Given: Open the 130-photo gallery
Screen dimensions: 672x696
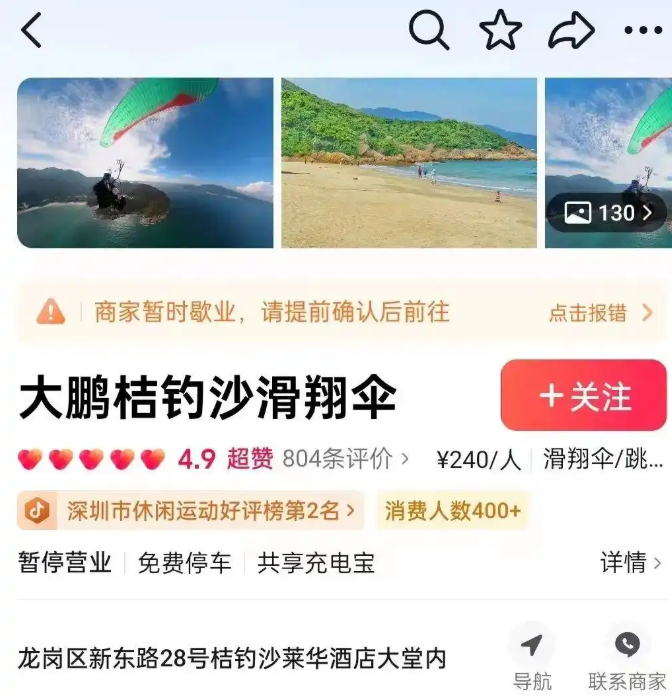Looking at the screenshot, I should [607, 213].
